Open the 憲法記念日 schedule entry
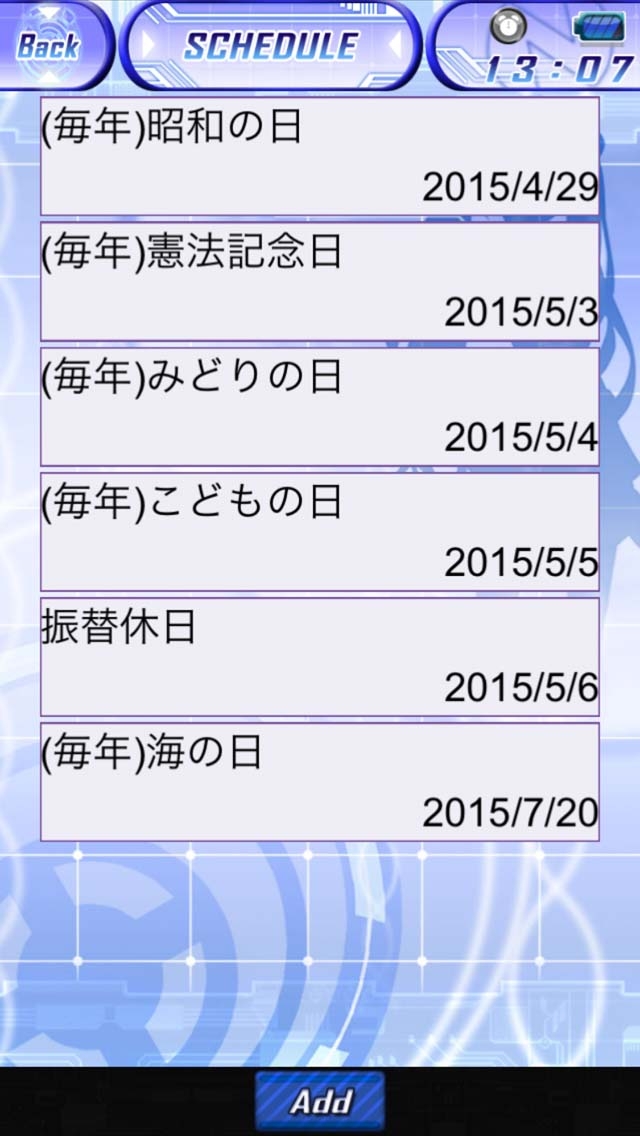Viewport: 640px width, 1136px height. [320, 281]
